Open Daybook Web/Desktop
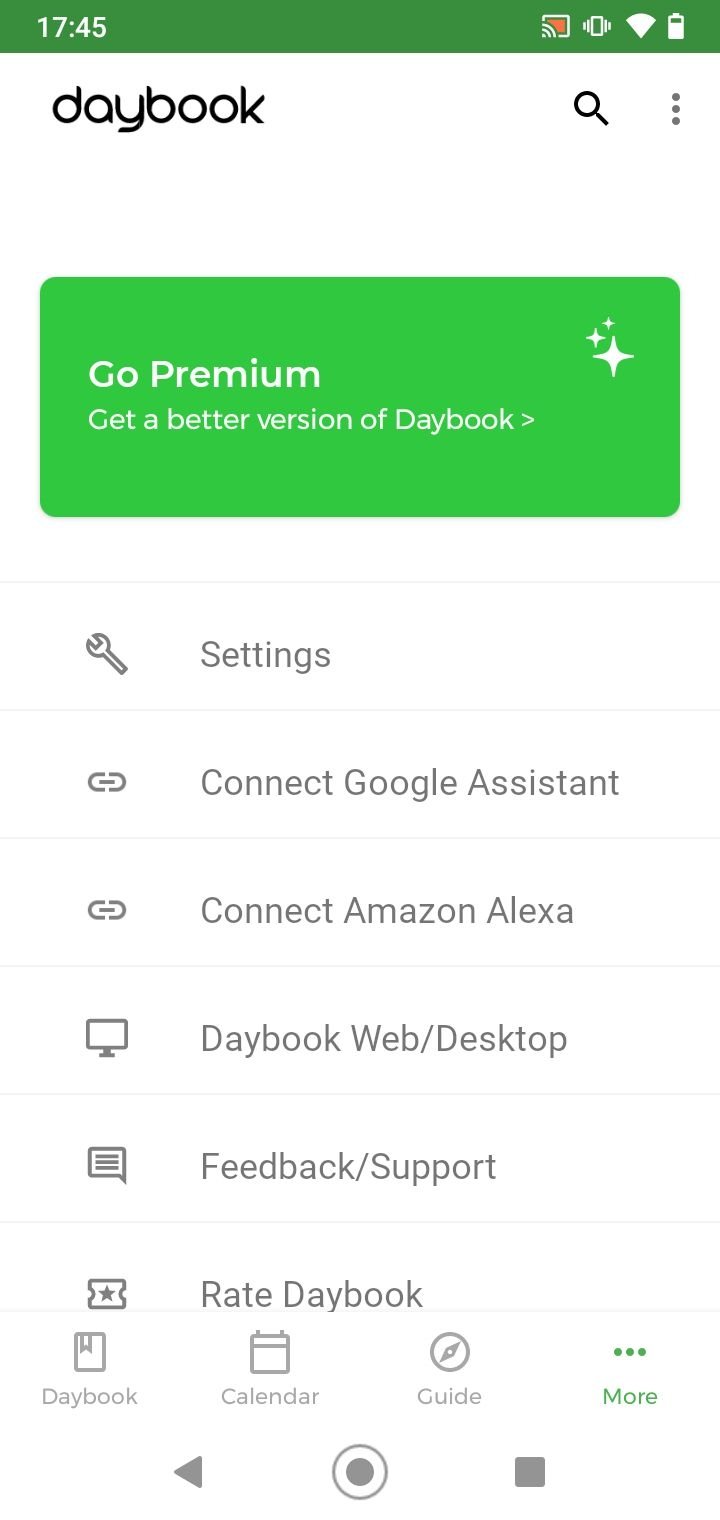 tap(360, 1039)
